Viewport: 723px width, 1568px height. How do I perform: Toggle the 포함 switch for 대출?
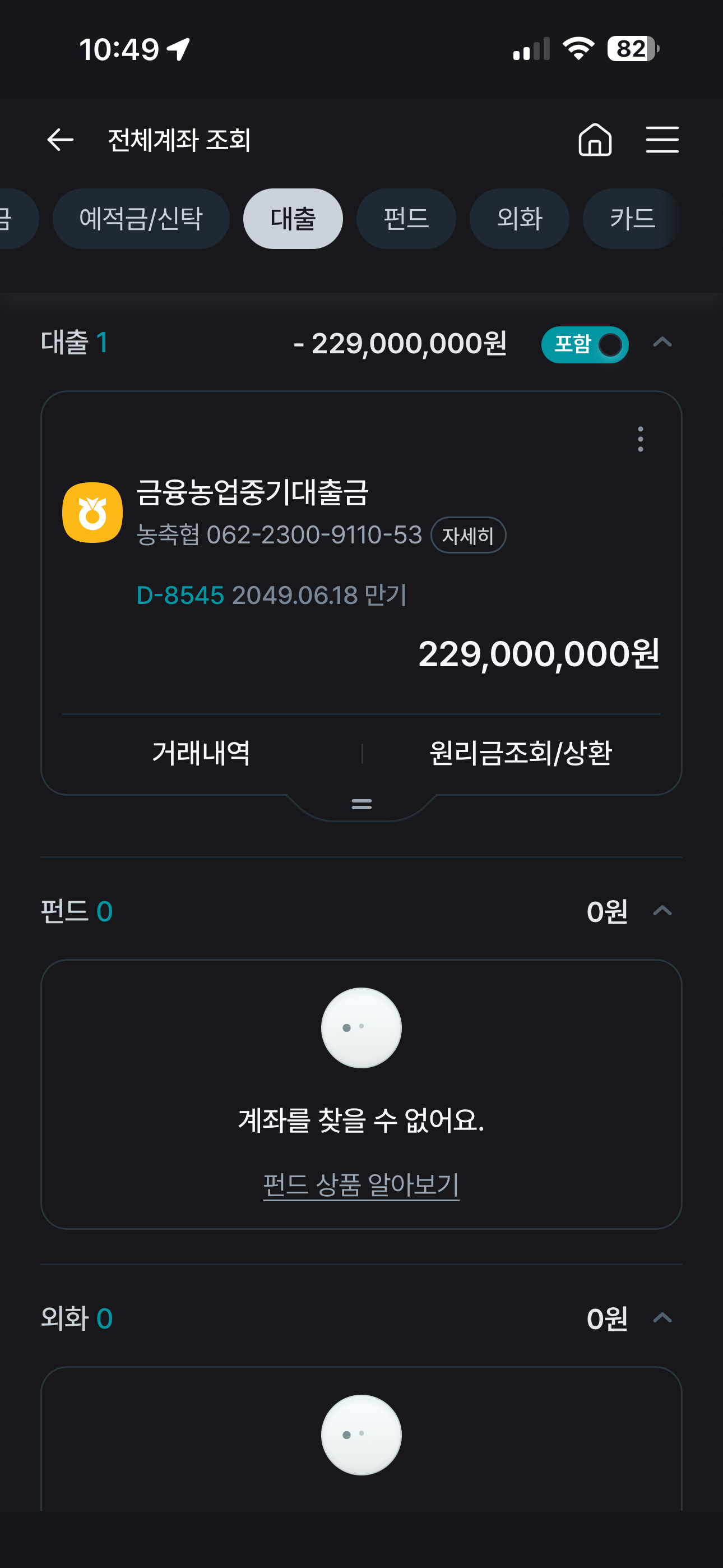pyautogui.click(x=584, y=344)
